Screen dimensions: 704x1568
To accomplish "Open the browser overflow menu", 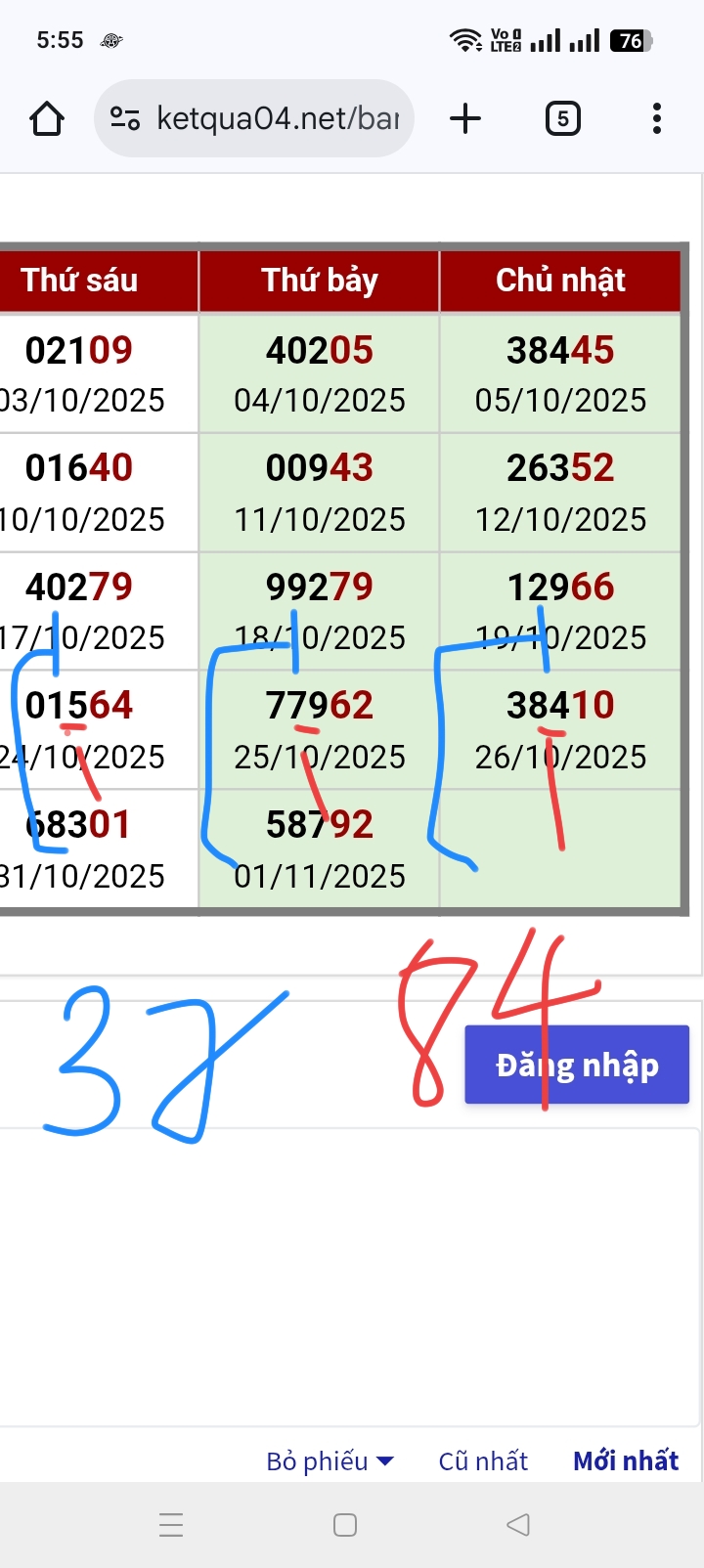I will pos(656,119).
